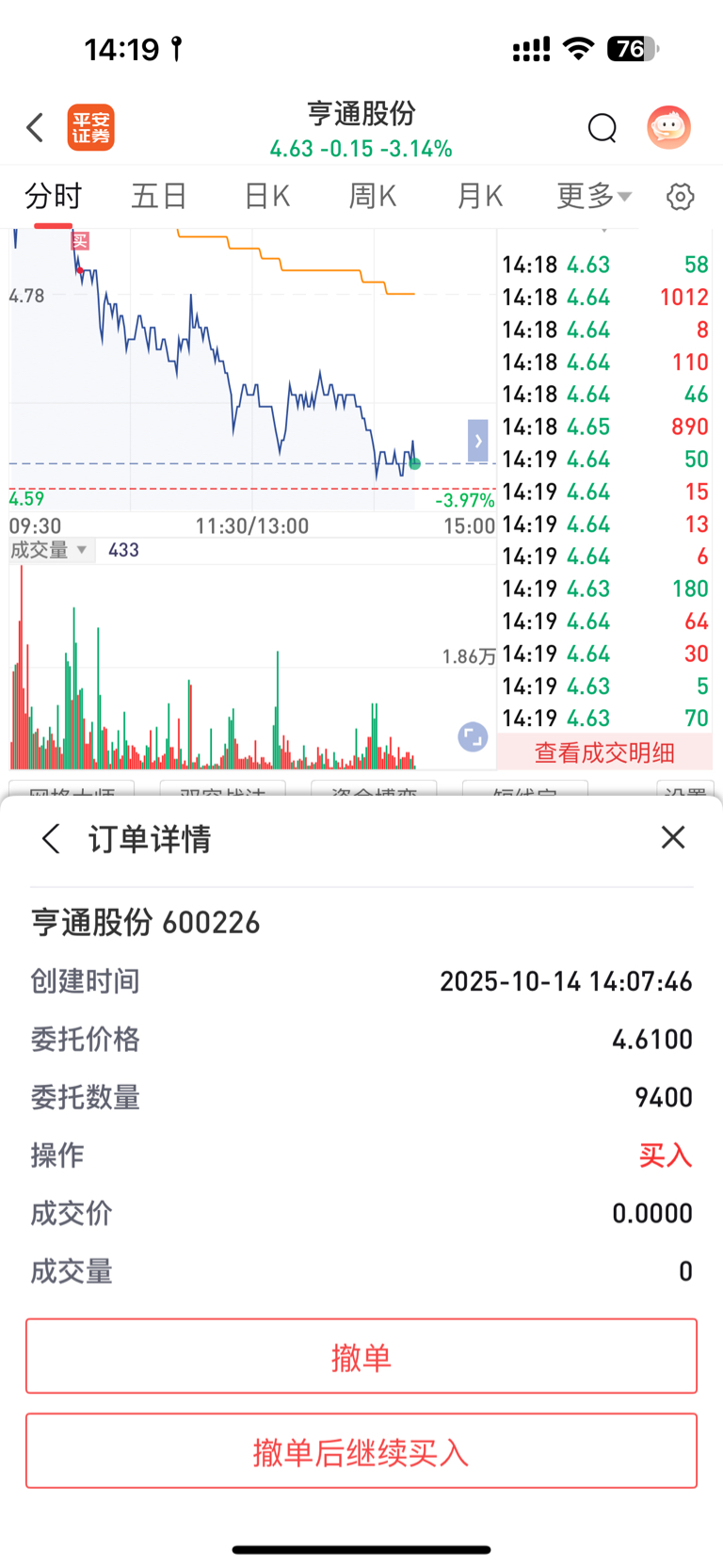Image resolution: width=723 pixels, height=1568 pixels.
Task: Switch to the 五日 chart tab
Action: [159, 196]
